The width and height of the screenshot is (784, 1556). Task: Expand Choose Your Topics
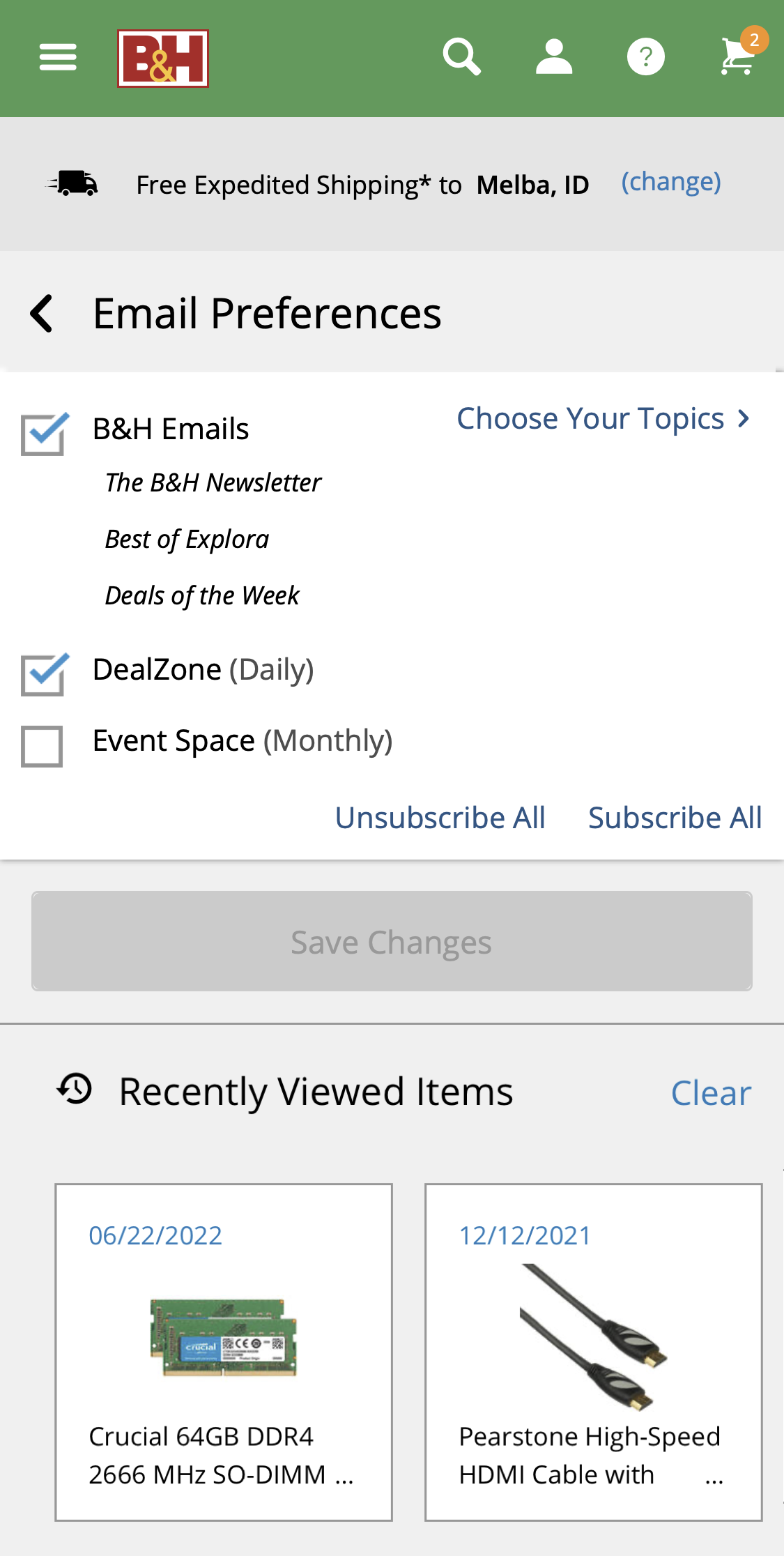pos(602,418)
